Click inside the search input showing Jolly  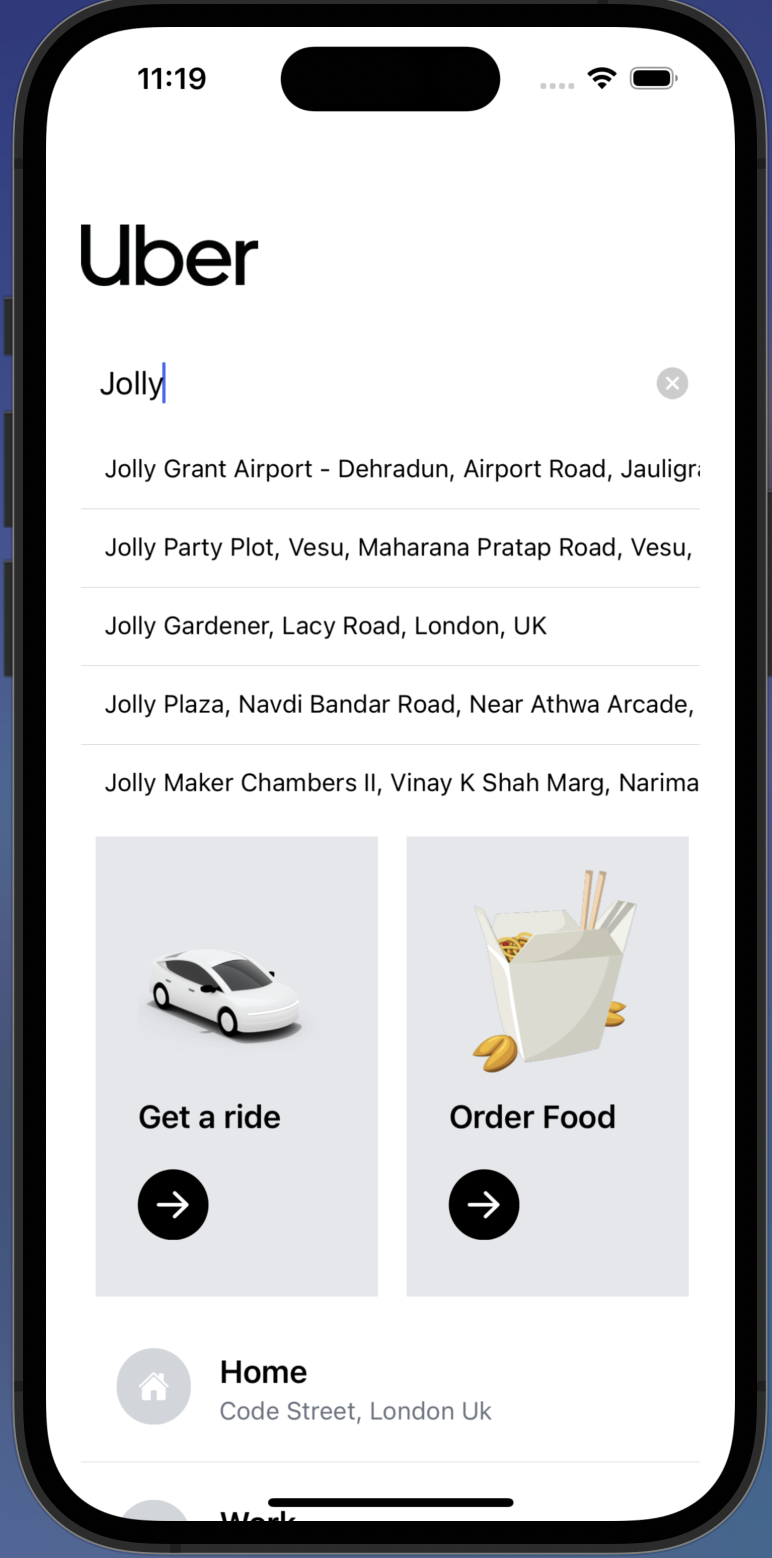[300, 383]
